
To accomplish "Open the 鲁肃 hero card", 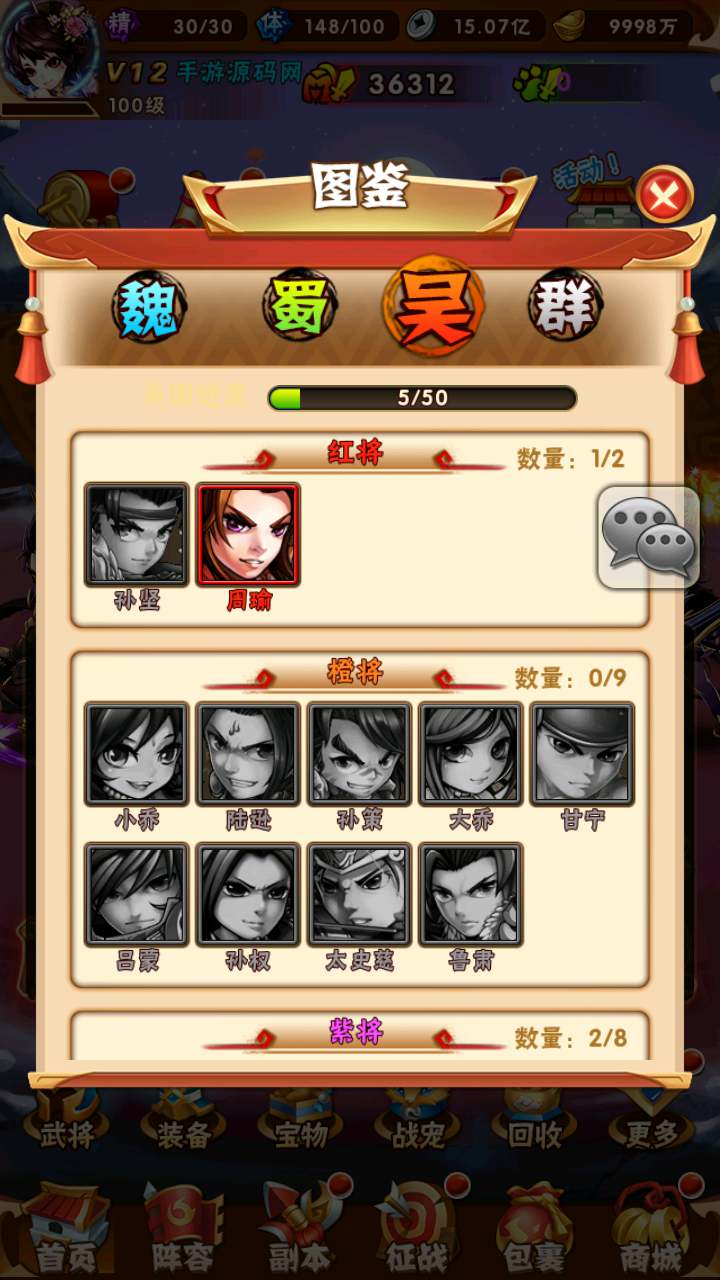I will coord(470,894).
